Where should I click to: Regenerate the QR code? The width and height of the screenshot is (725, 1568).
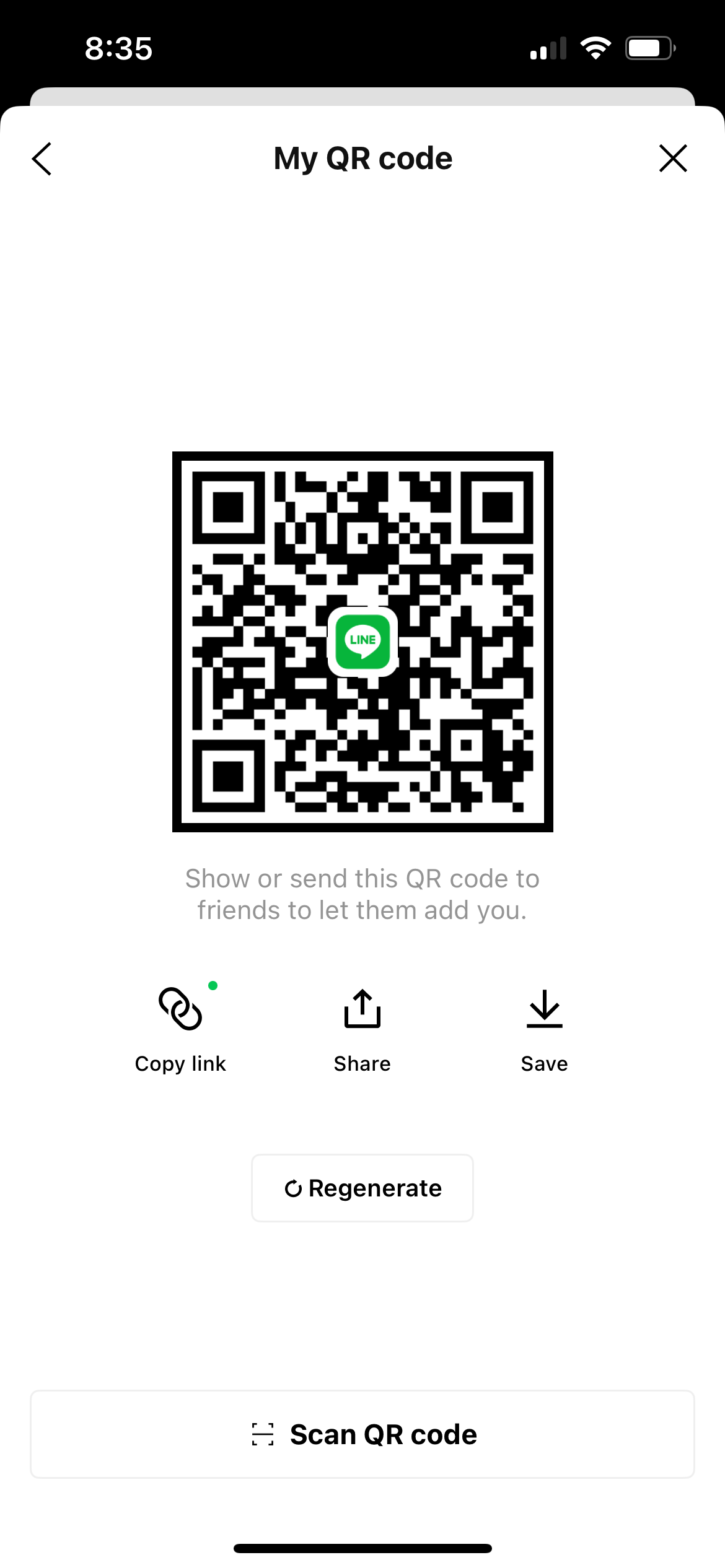tap(362, 1188)
